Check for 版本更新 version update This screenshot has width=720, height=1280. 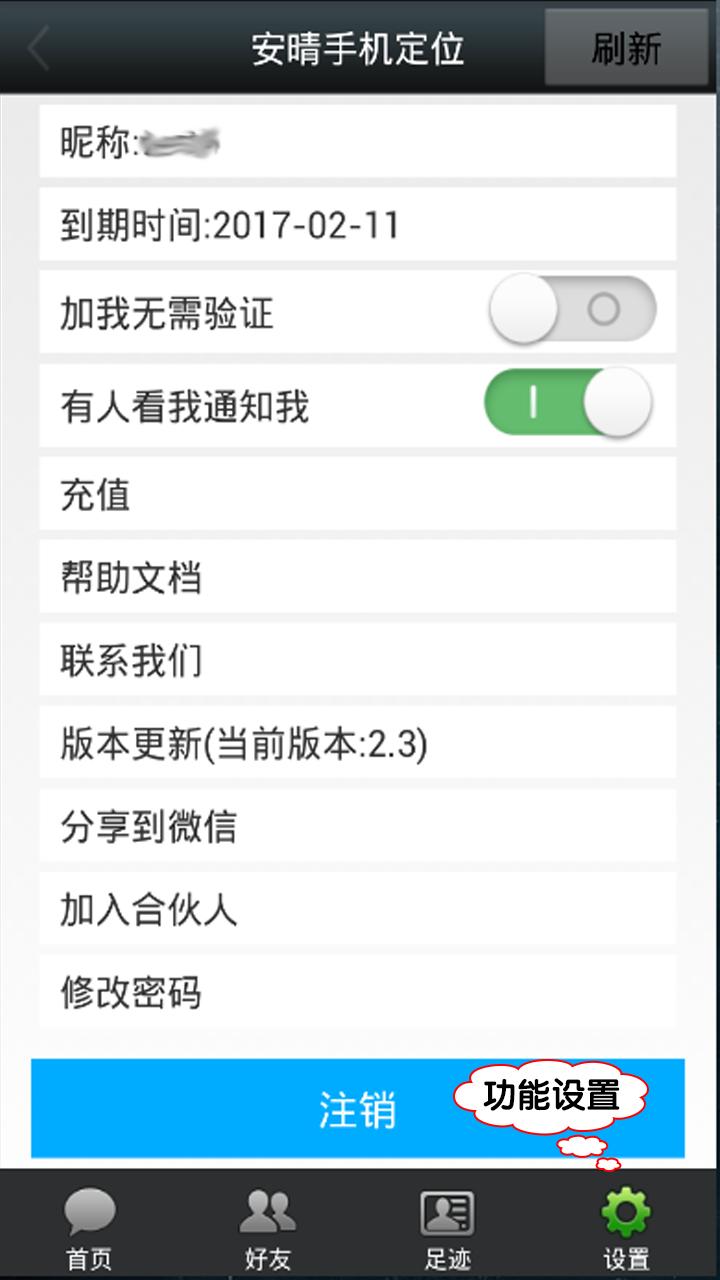click(357, 744)
